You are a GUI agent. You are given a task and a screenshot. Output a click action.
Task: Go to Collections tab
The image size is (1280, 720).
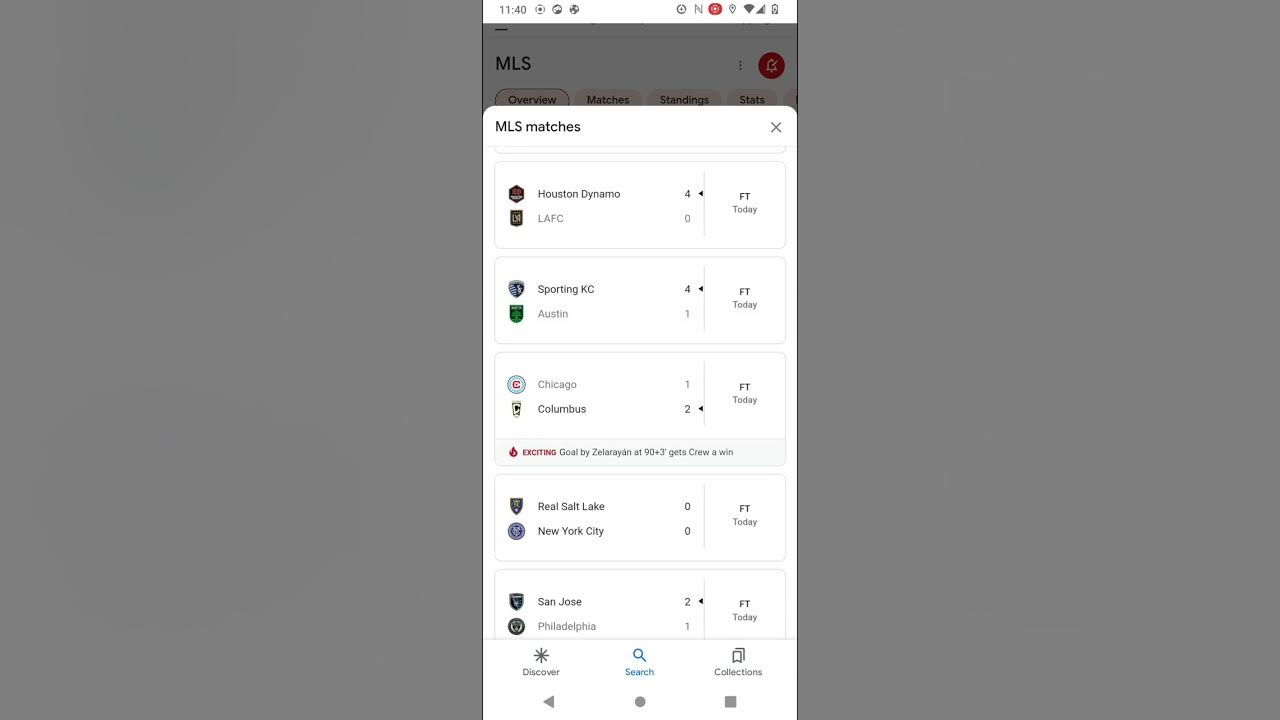738,662
